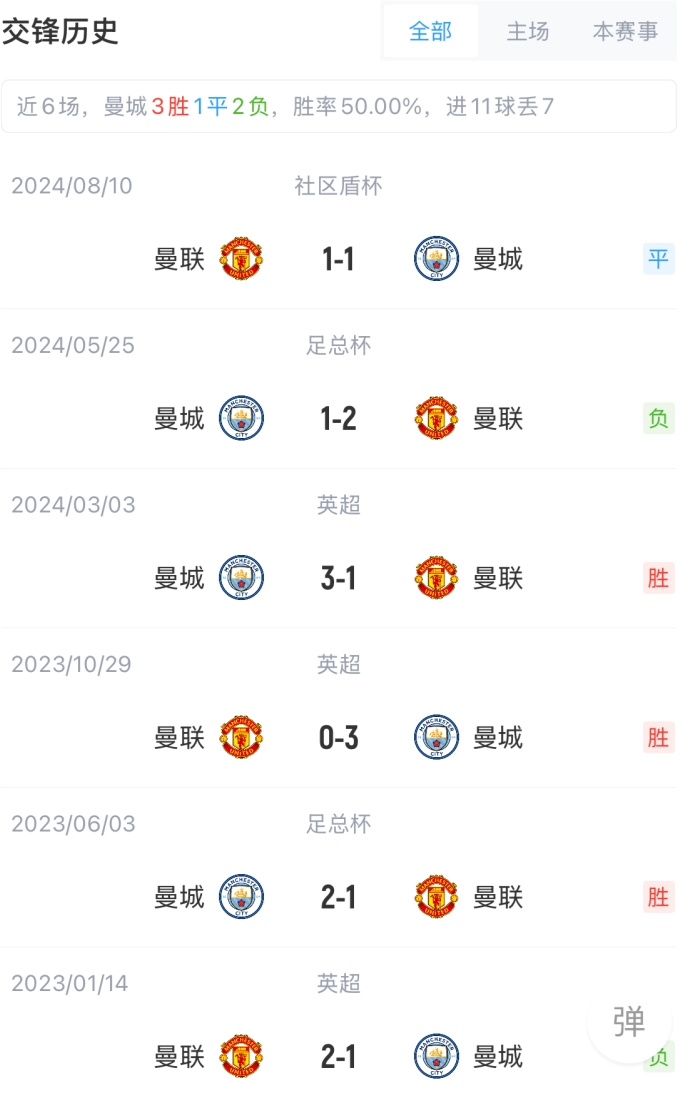The width and height of the screenshot is (680, 1101).
Task: Open the 2024/03/03 英超 3-1 match
Action: point(338,578)
